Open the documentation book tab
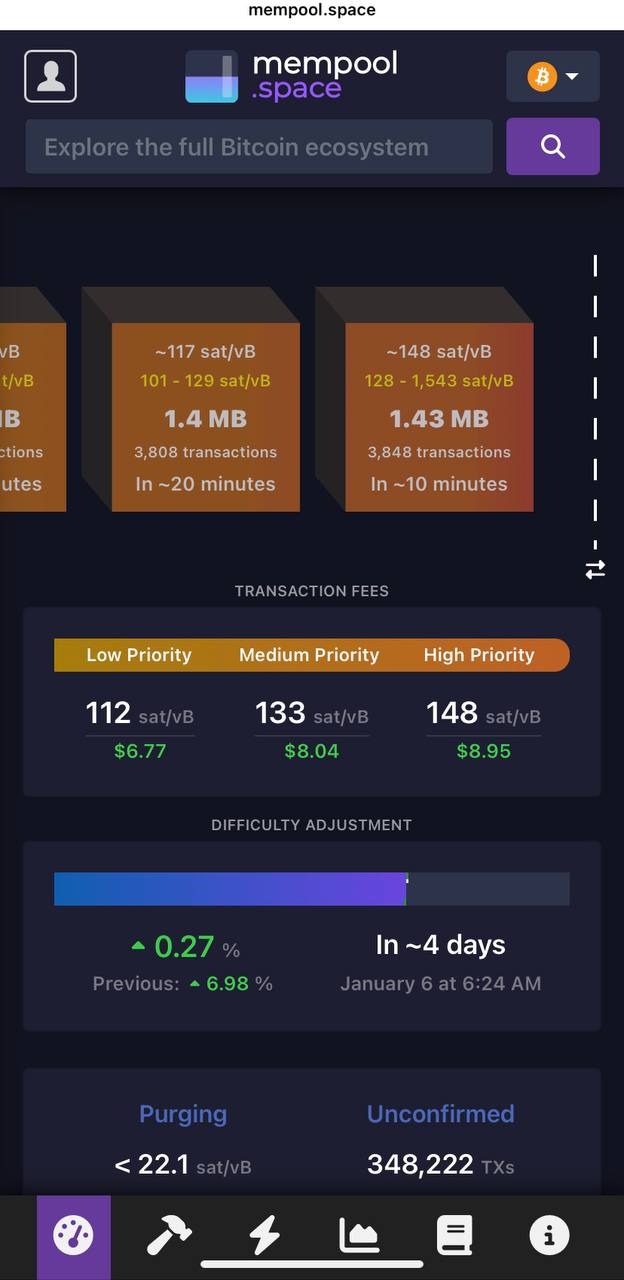 [454, 1237]
